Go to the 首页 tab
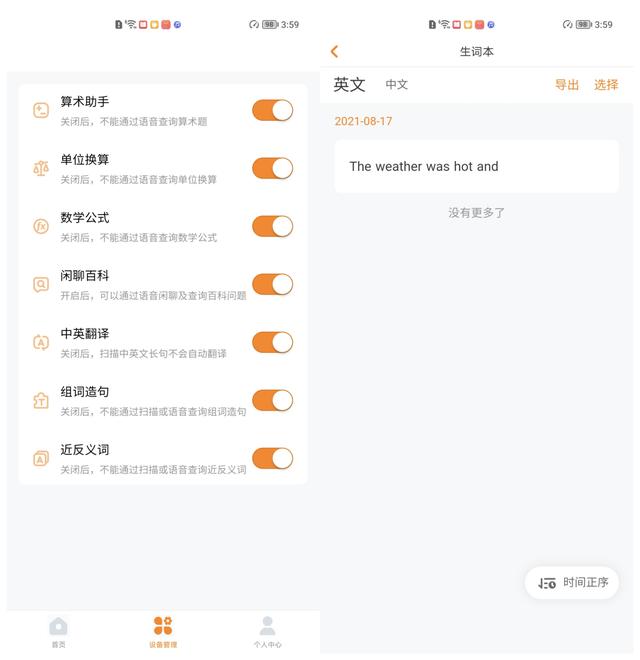The height and width of the screenshot is (660, 640). (x=59, y=631)
